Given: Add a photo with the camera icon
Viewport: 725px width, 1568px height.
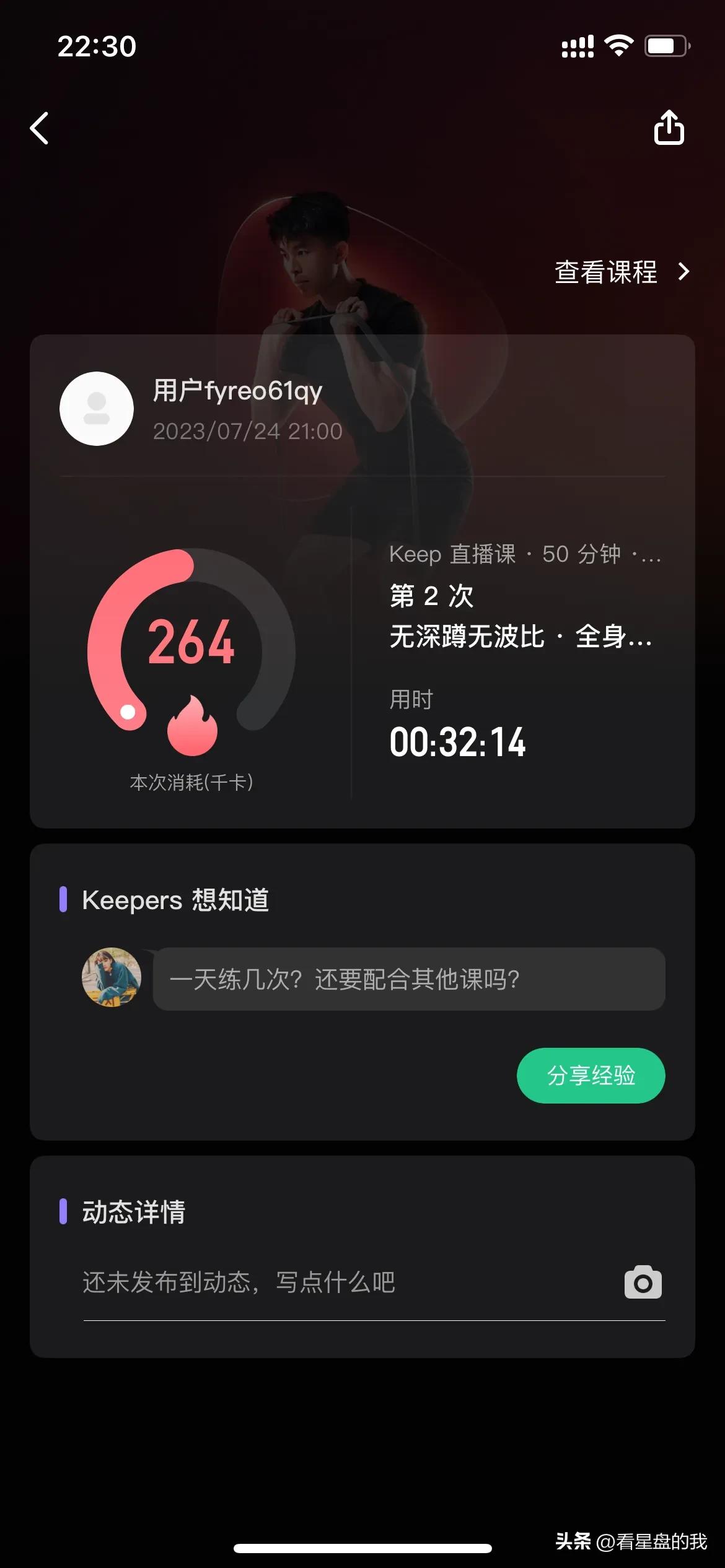Looking at the screenshot, I should coord(643,1282).
